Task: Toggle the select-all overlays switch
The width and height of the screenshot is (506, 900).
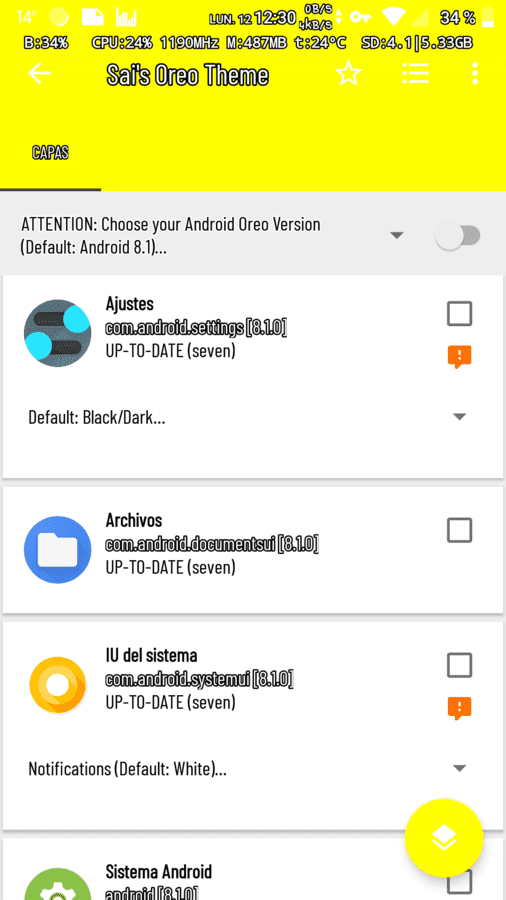Action: [457, 236]
